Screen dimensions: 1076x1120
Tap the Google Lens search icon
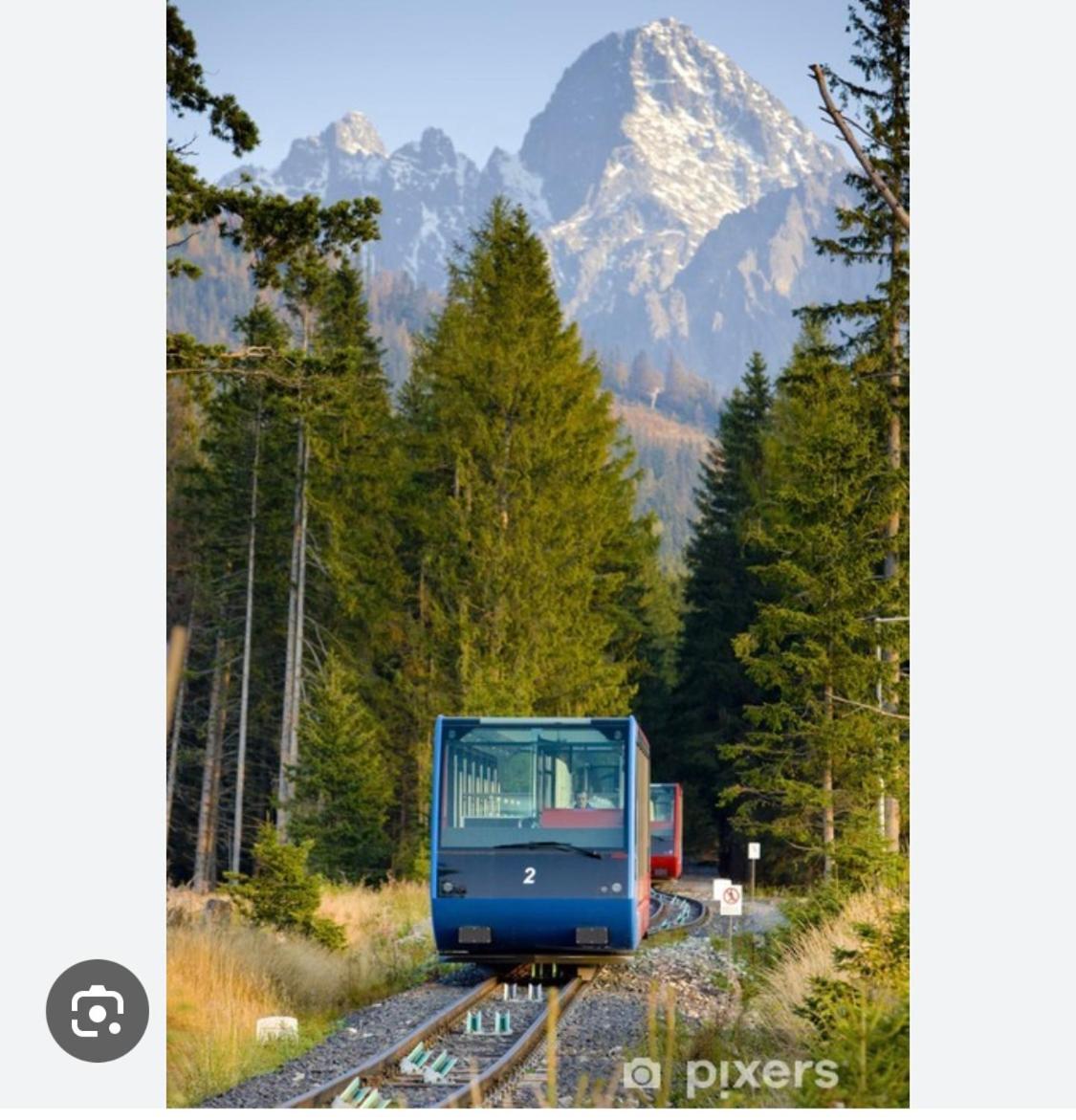click(97, 1010)
